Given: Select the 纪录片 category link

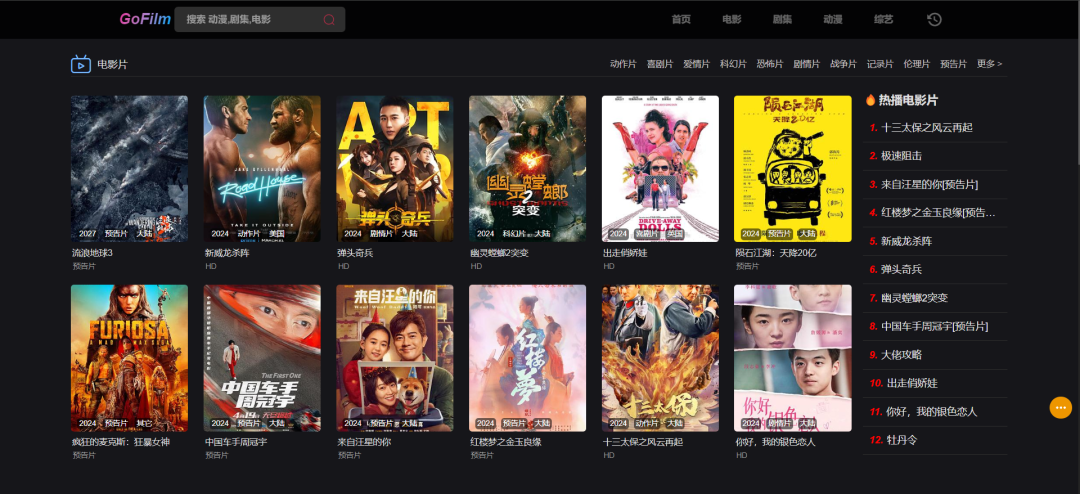Looking at the screenshot, I should pos(880,64).
